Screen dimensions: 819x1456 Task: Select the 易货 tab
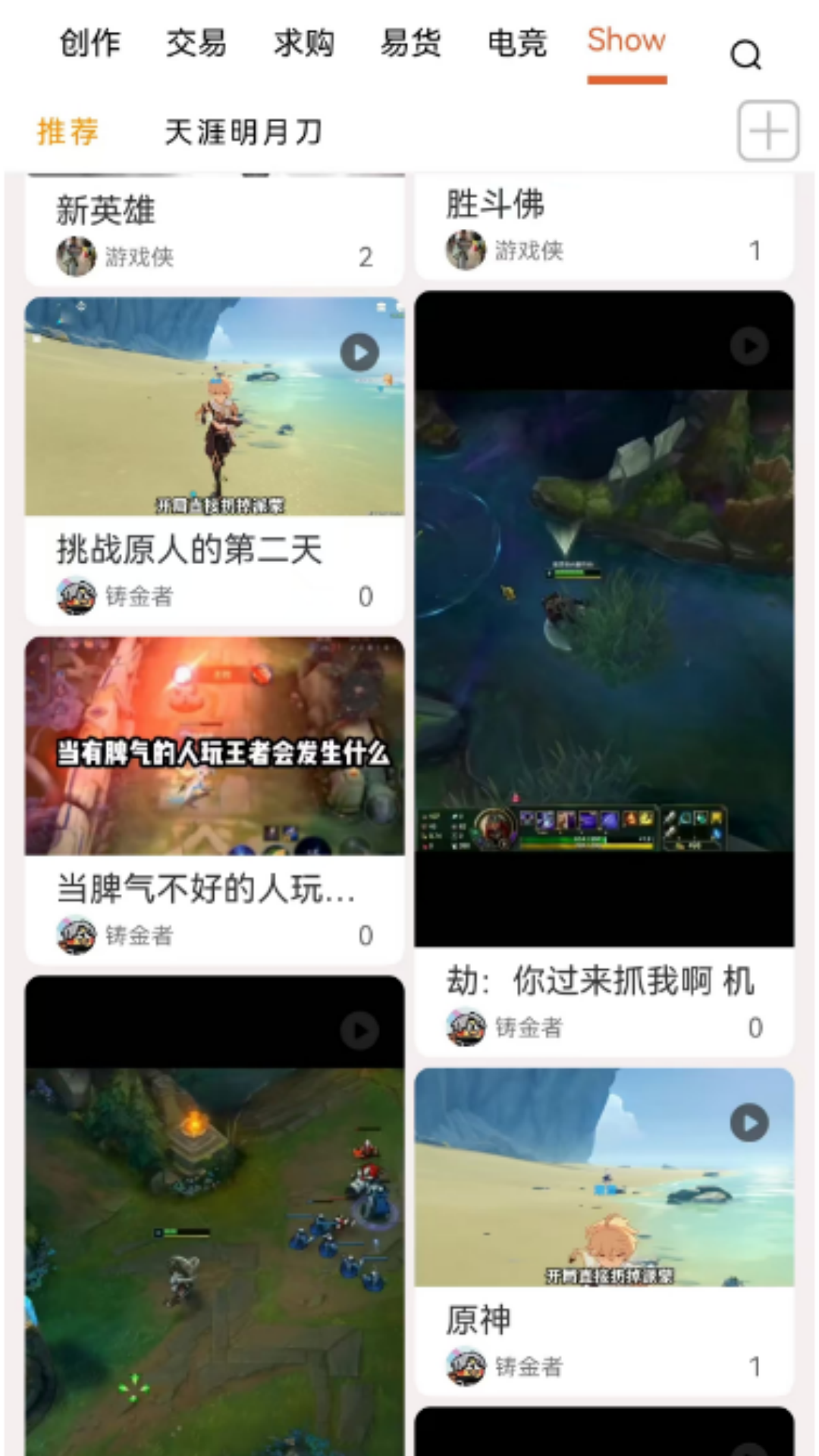(x=410, y=43)
